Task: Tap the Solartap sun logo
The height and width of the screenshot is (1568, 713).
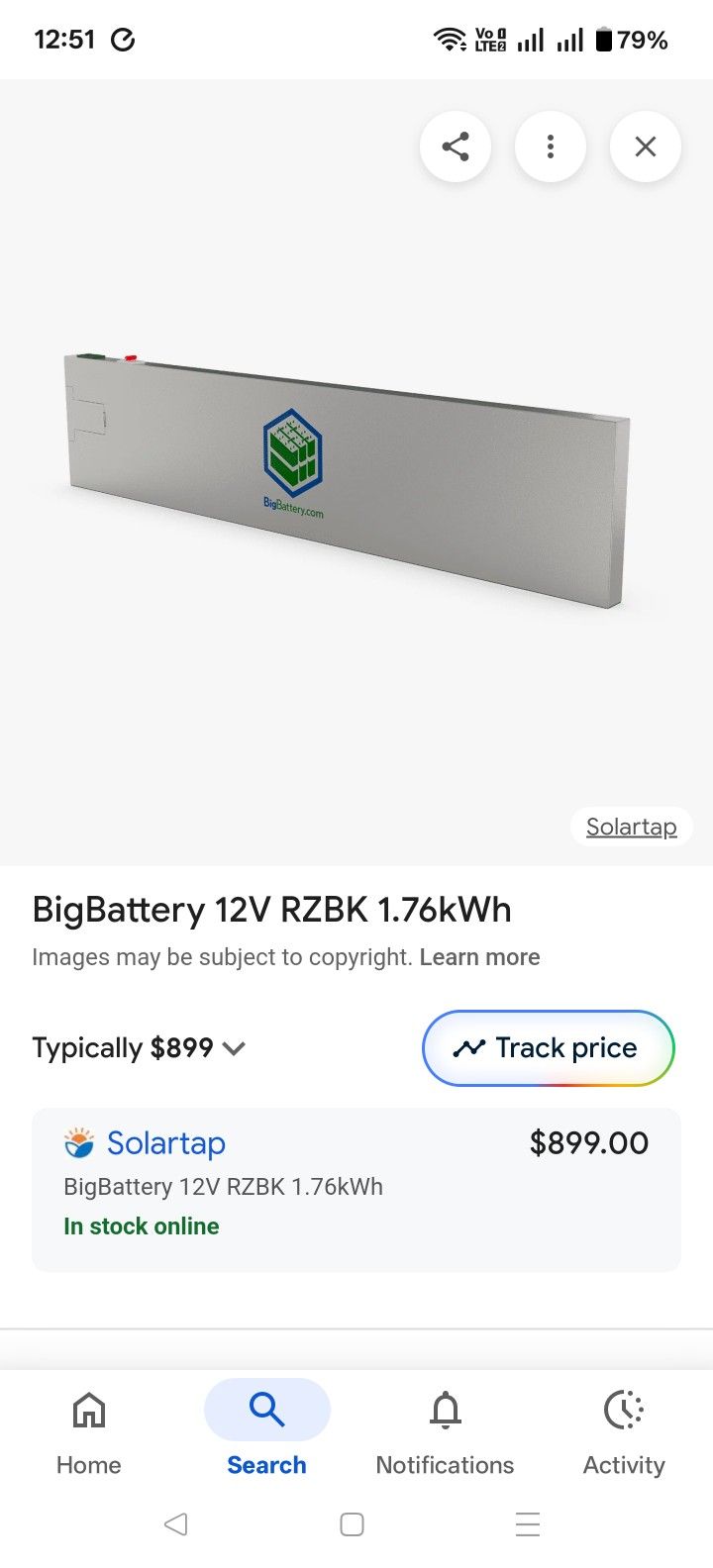Action: click(78, 1143)
